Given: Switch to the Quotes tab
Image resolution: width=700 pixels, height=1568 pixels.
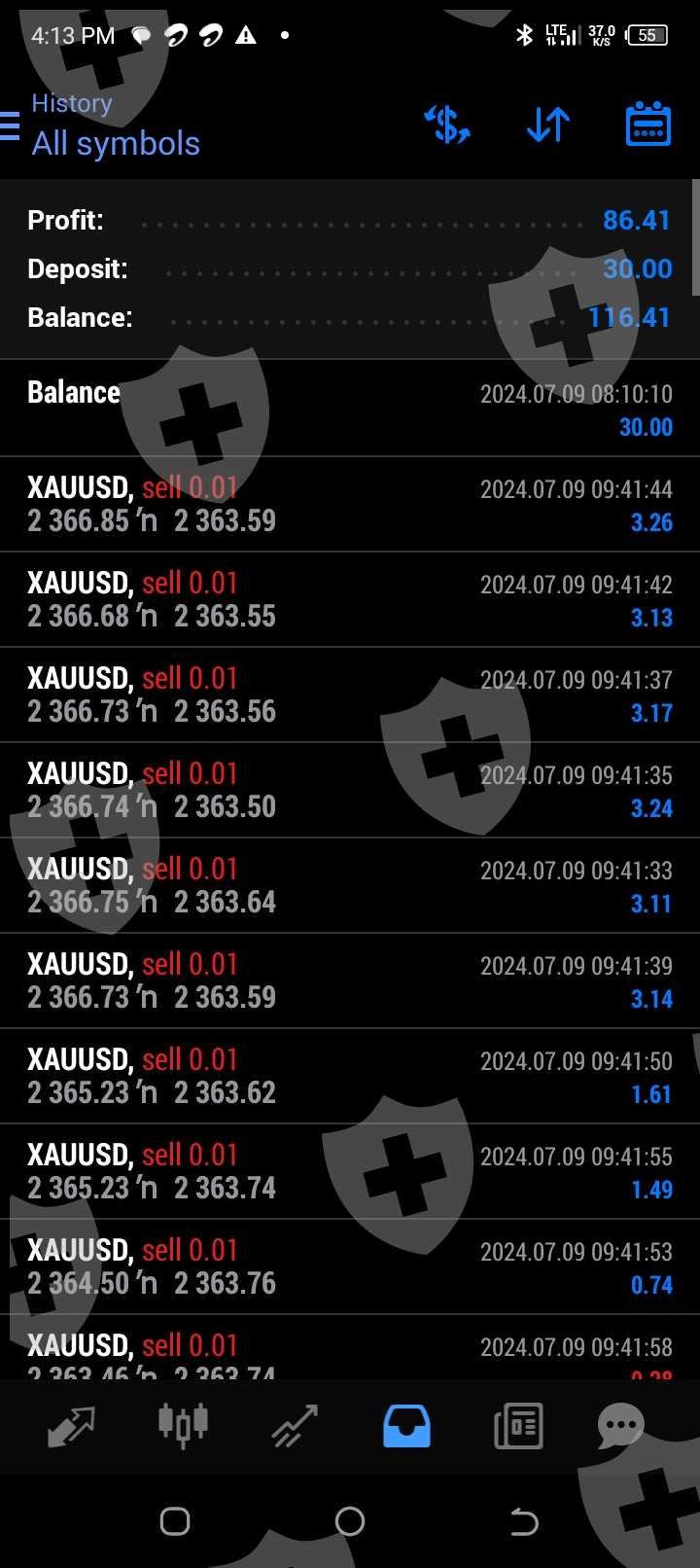Looking at the screenshot, I should 71,1426.
